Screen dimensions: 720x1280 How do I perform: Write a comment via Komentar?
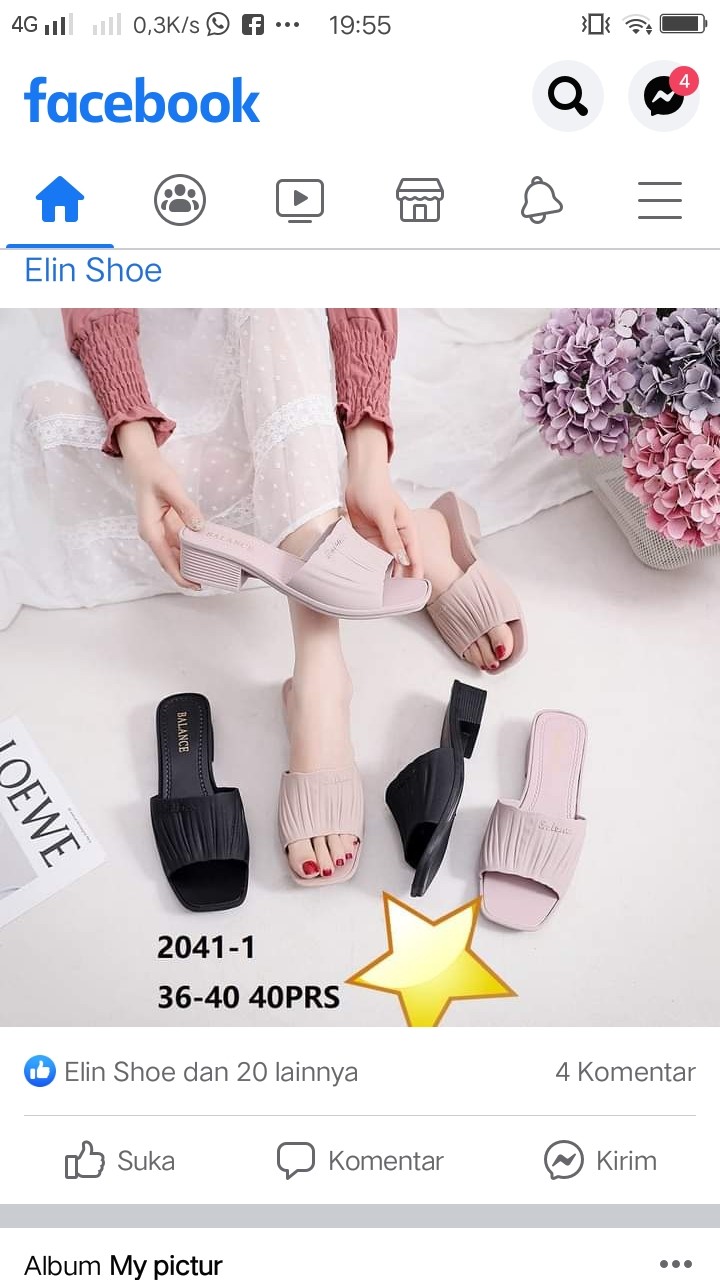[x=360, y=1161]
